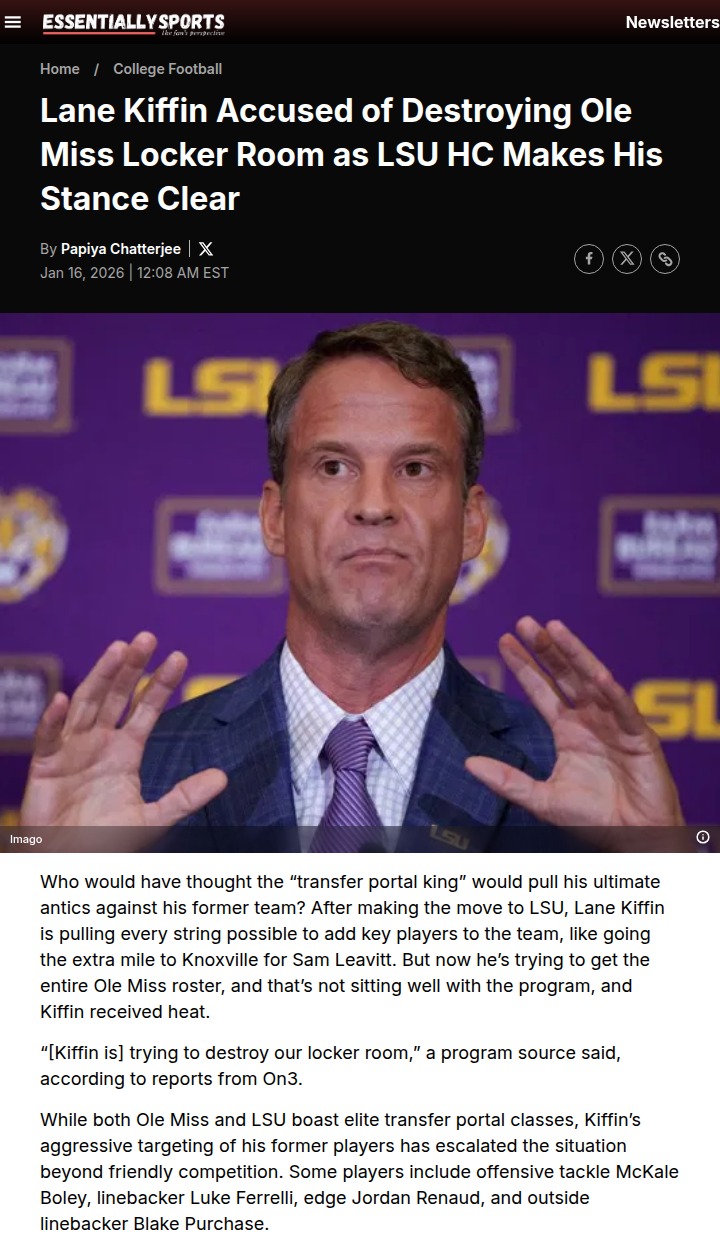This screenshot has width=720, height=1242.
Task: Share this article on Facebook
Action: [589, 260]
